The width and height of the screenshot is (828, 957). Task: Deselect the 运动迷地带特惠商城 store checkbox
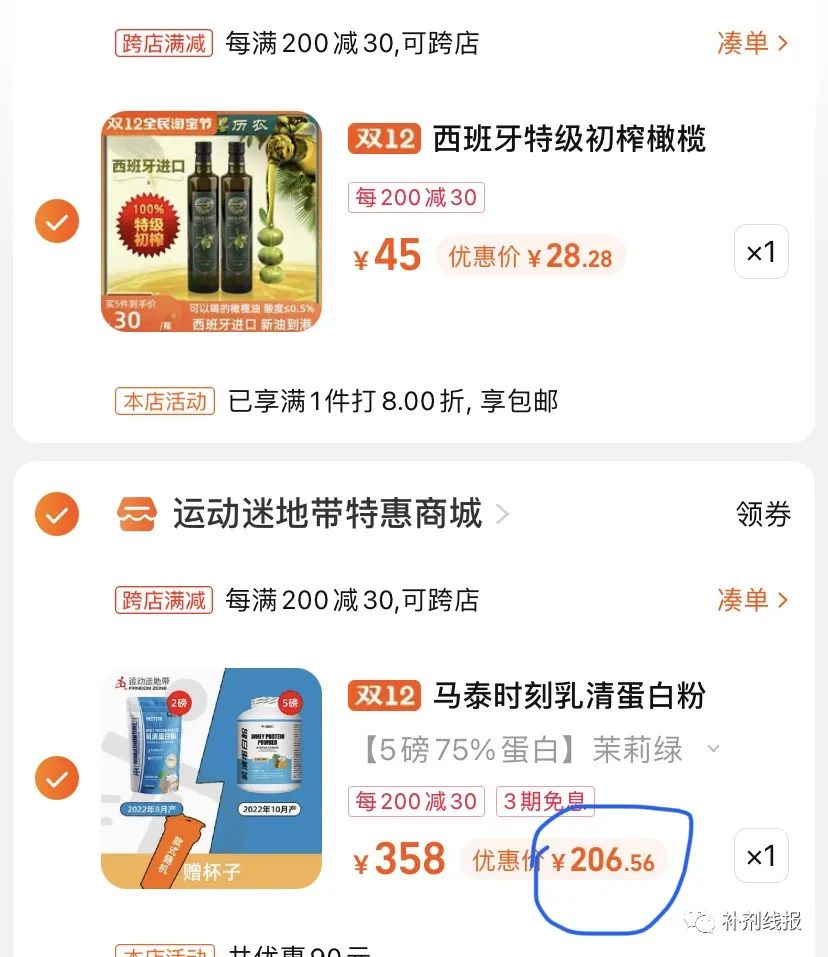point(57,515)
